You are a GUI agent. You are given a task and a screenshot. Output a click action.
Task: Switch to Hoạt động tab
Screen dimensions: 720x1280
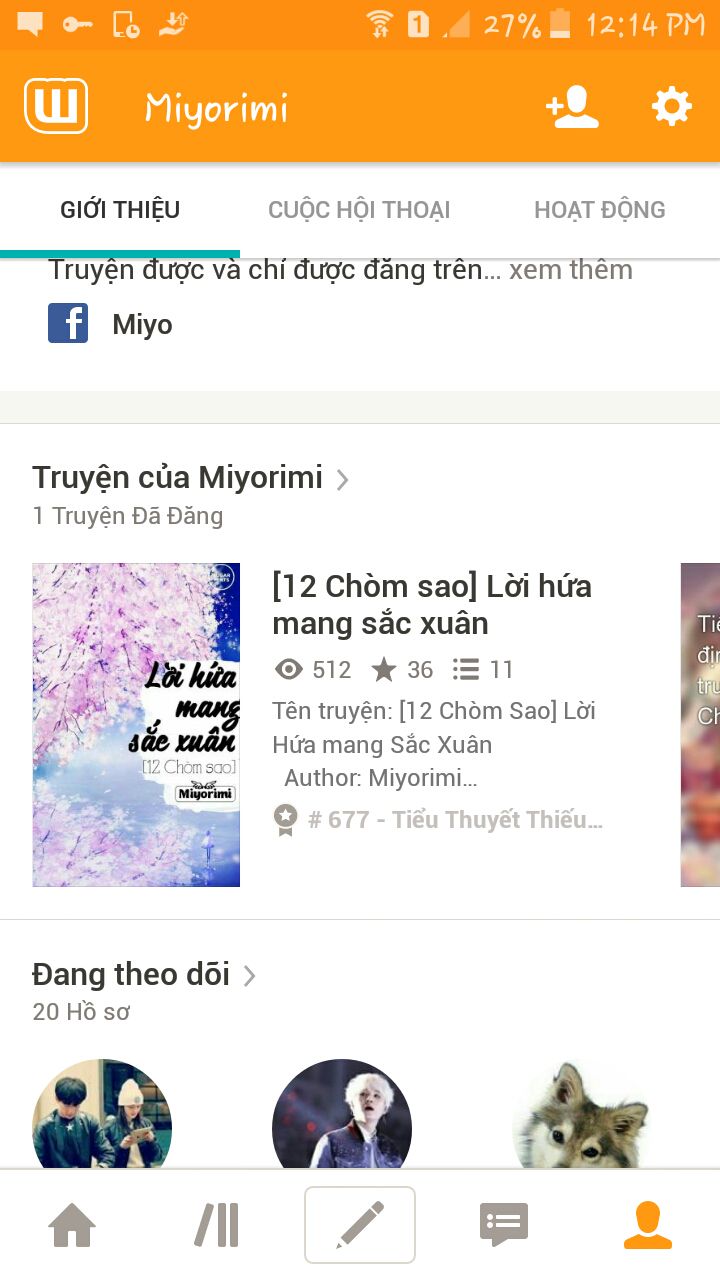coord(599,210)
